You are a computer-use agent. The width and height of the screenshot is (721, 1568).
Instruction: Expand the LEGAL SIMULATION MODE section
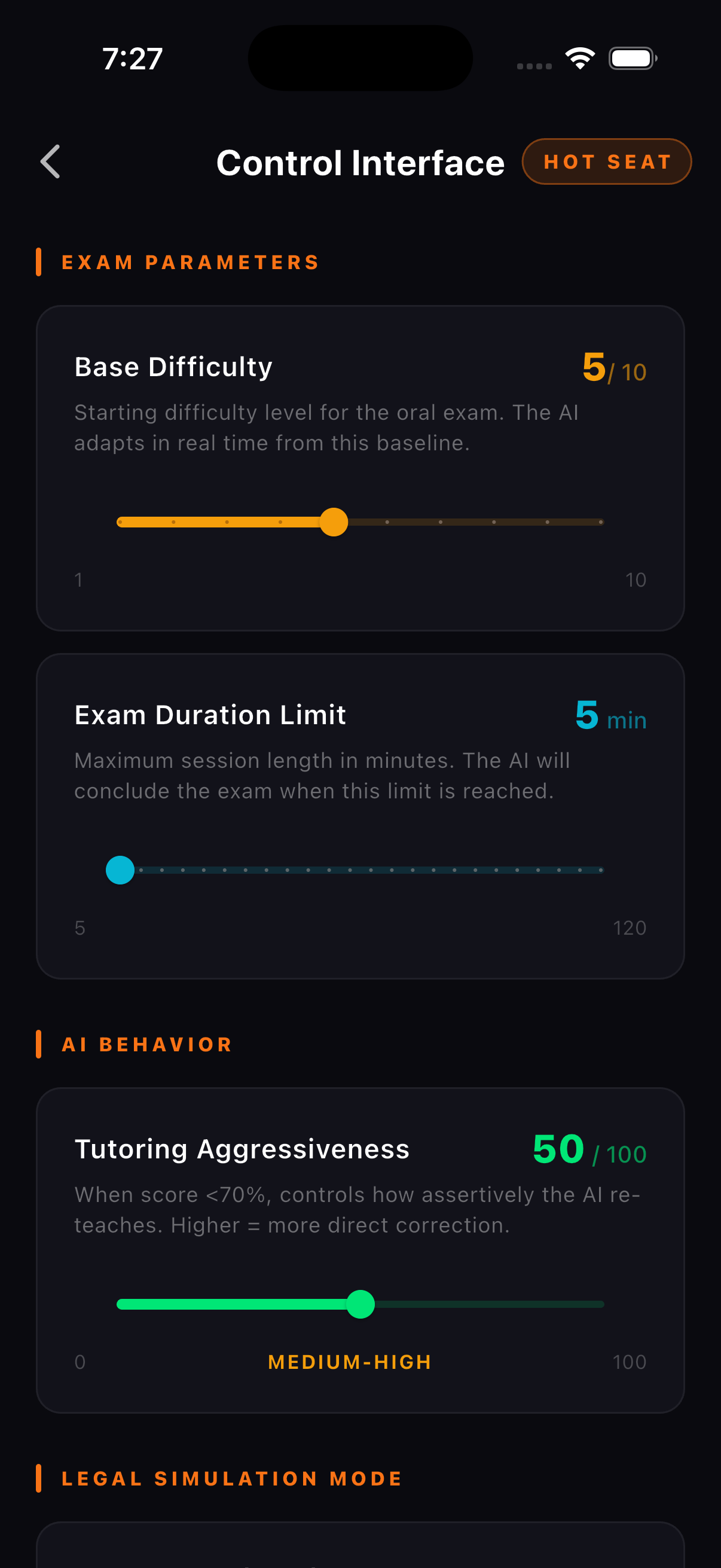coord(231,1478)
